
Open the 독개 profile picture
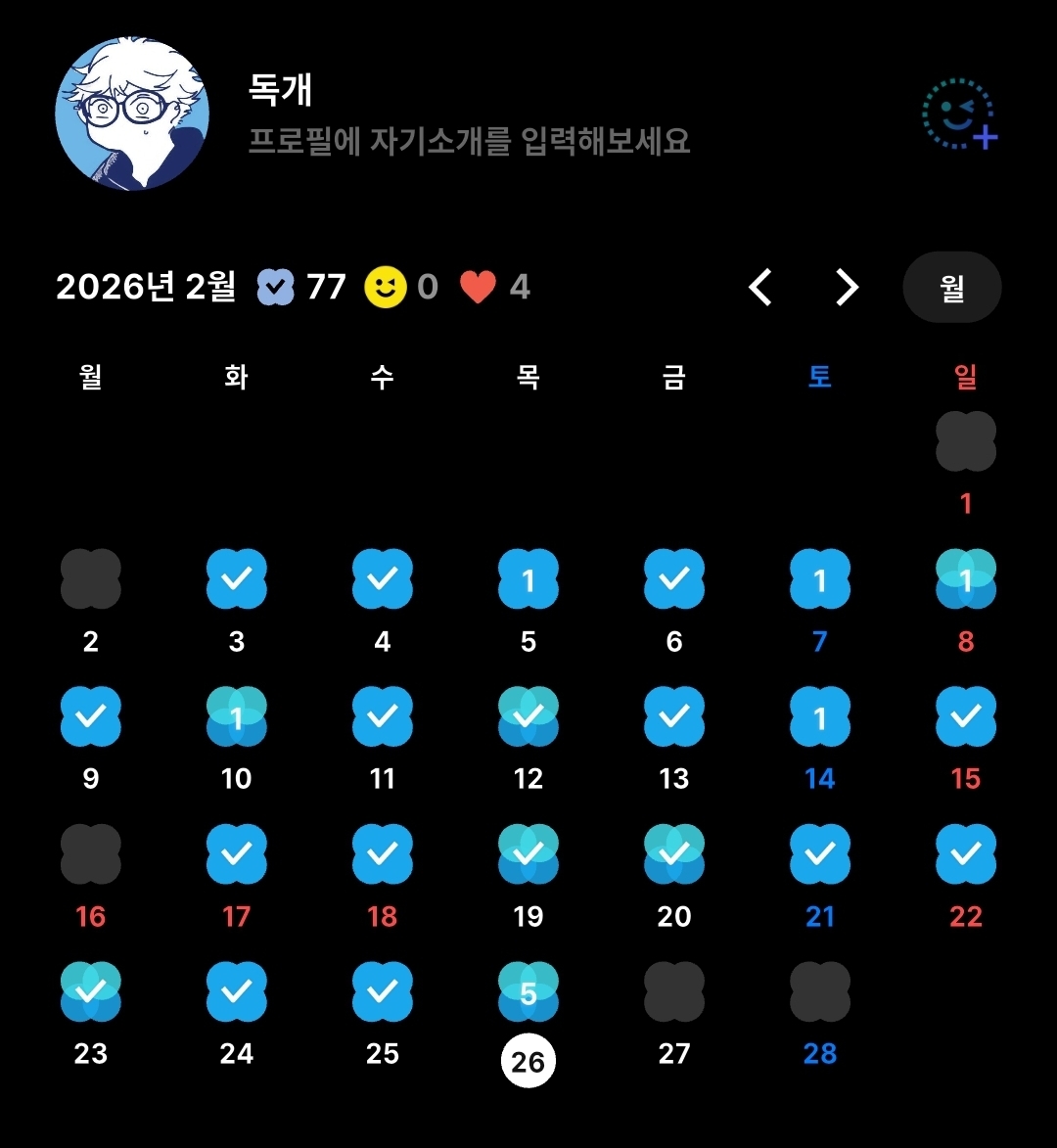point(132,114)
